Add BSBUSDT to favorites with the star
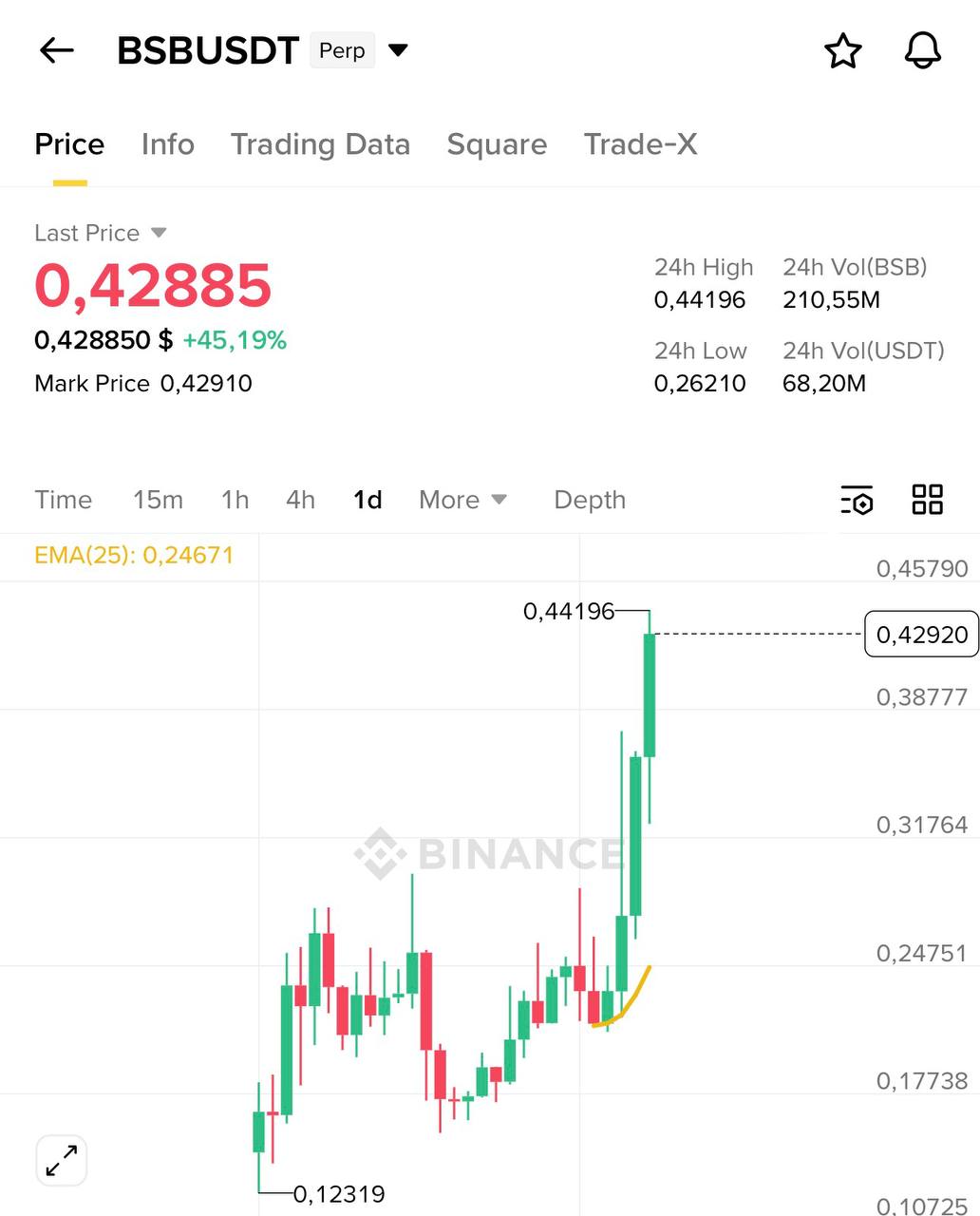980x1216 pixels. coord(842,50)
